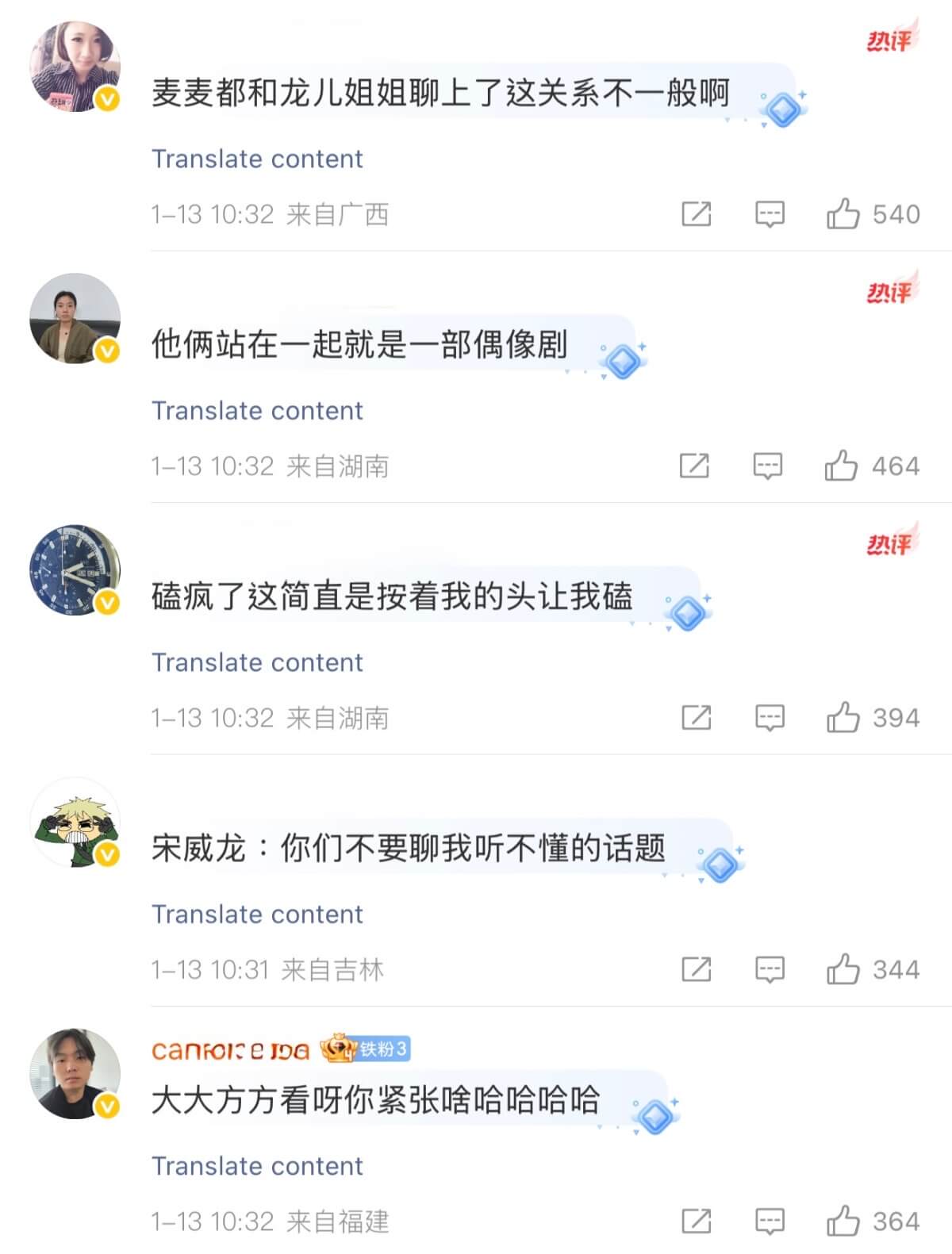Translate the comment starting 磕疯了
The height and width of the screenshot is (1254, 952).
pos(257,662)
